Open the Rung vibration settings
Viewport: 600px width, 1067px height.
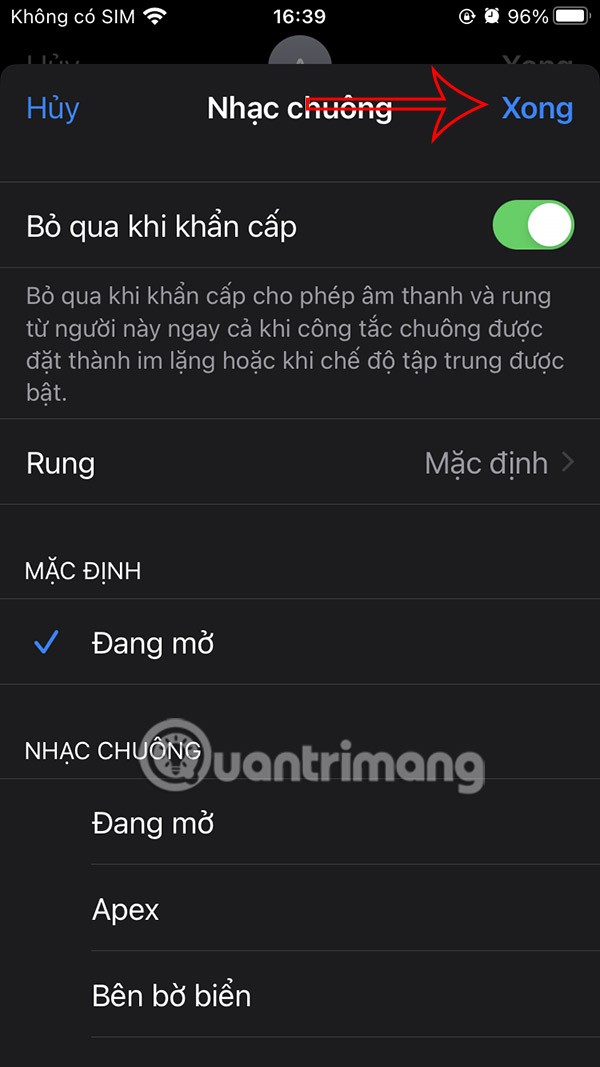pyautogui.click(x=300, y=463)
